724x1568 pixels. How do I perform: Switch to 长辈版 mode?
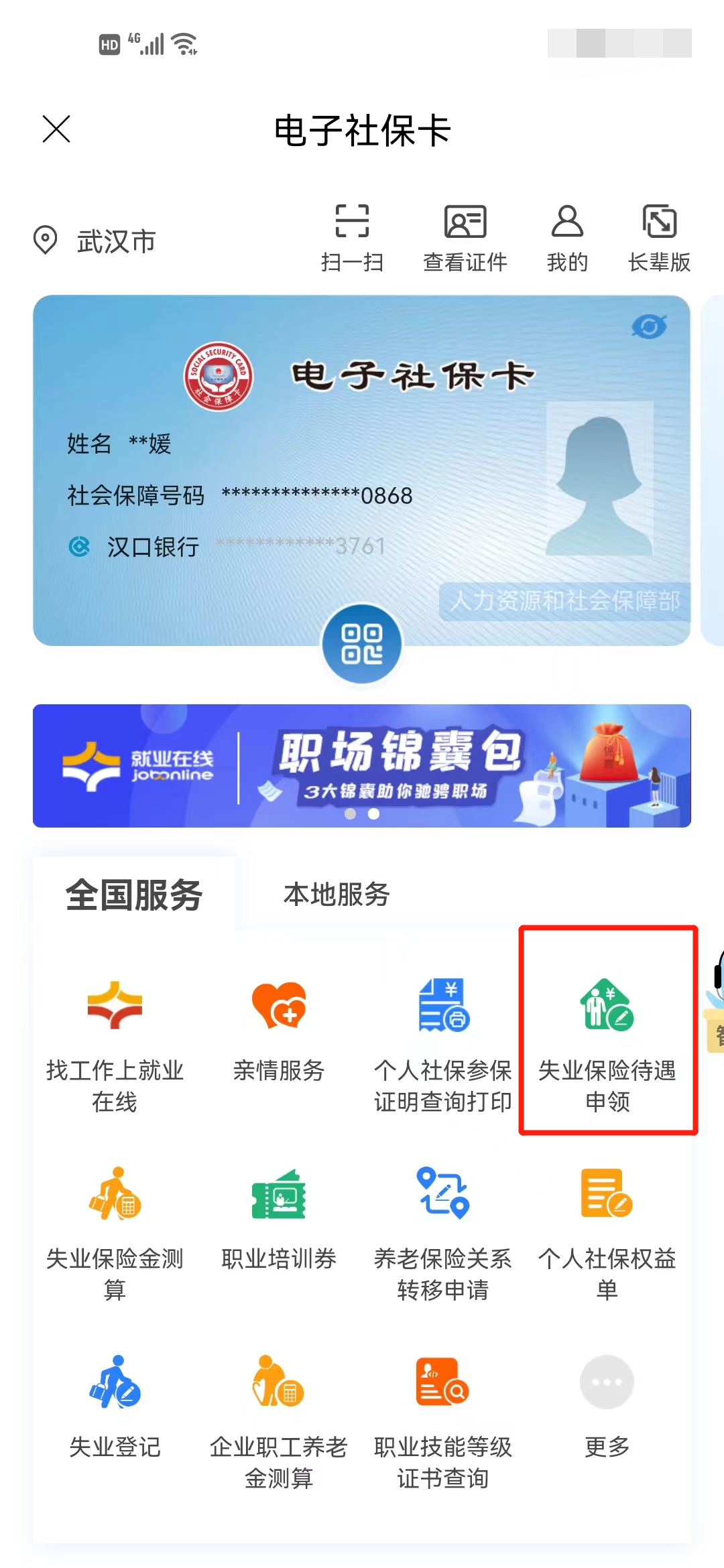659,239
